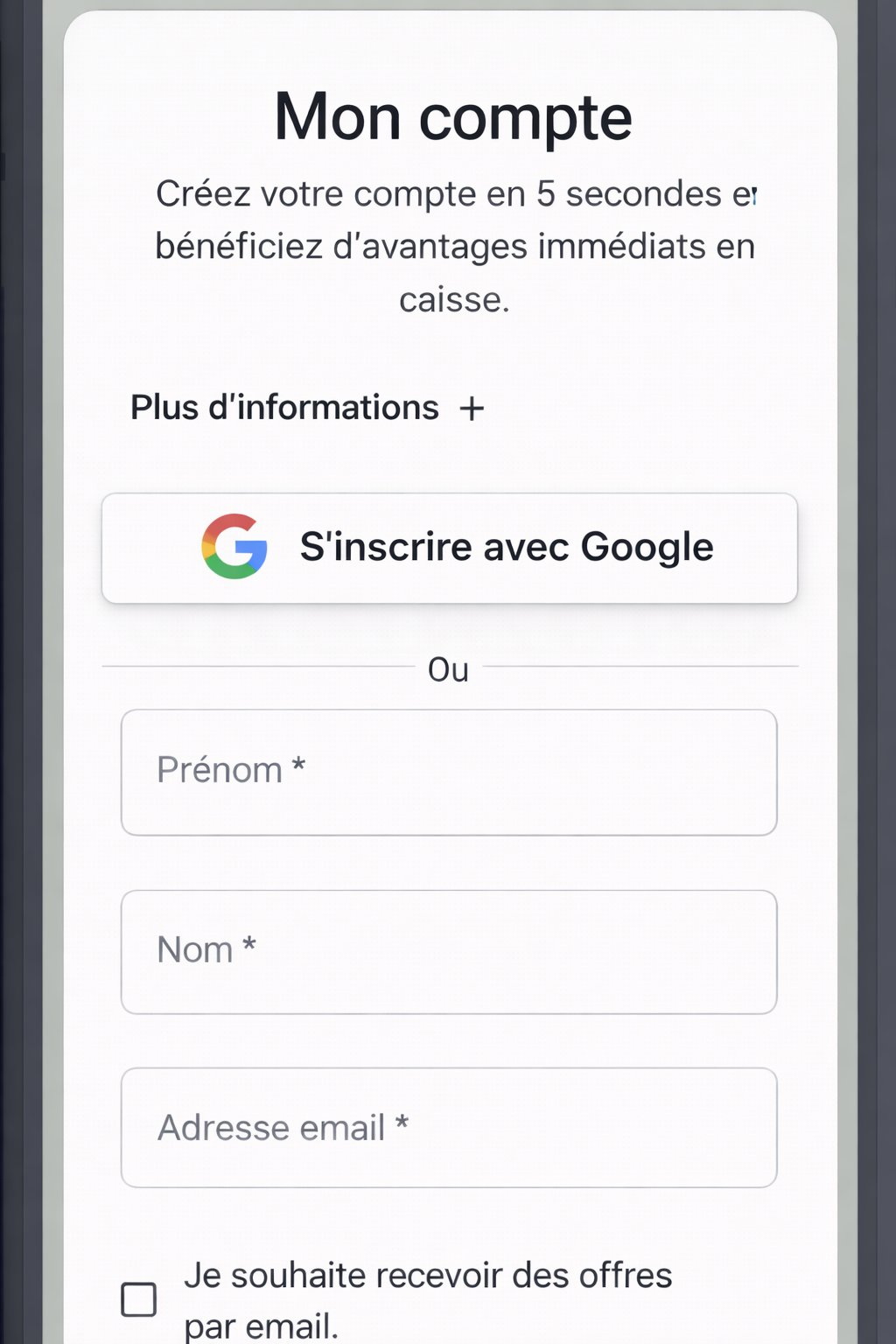896x1344 pixels.
Task: Click the plus icon next to Plus d'informations
Action: coord(472,408)
